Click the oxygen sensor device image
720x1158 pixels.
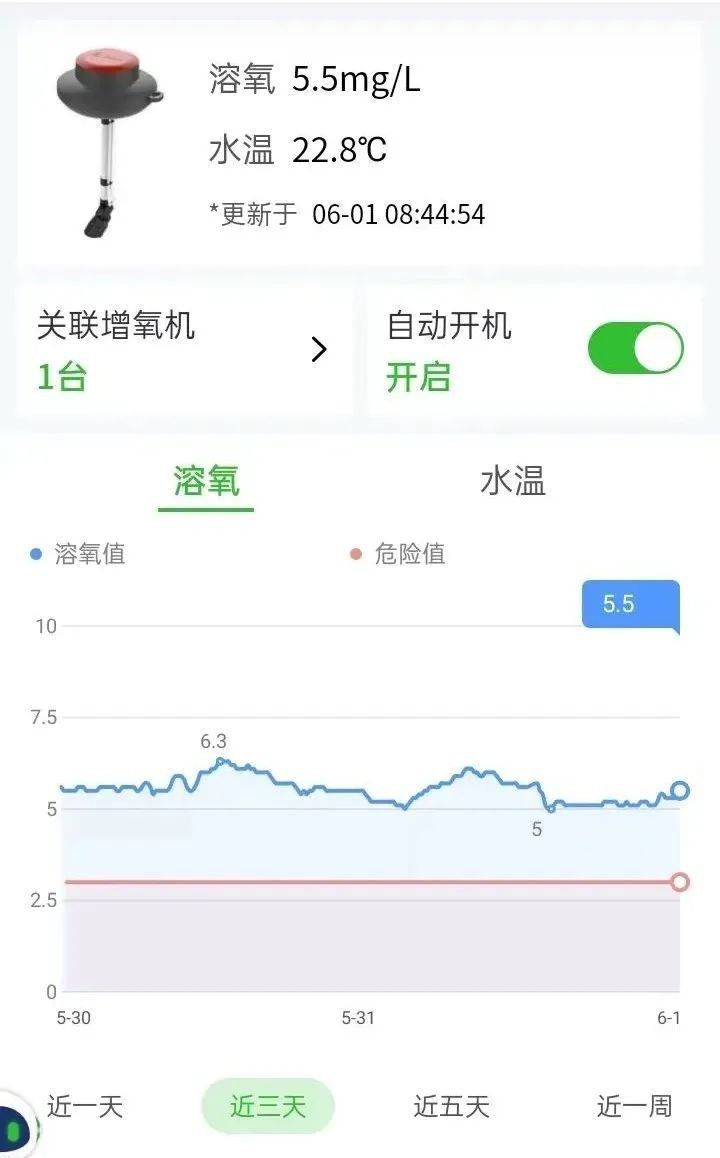click(105, 140)
